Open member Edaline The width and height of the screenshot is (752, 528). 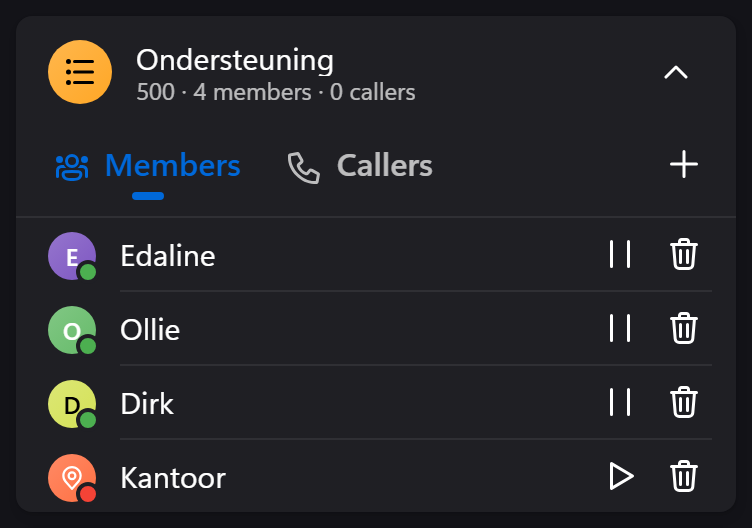(168, 256)
